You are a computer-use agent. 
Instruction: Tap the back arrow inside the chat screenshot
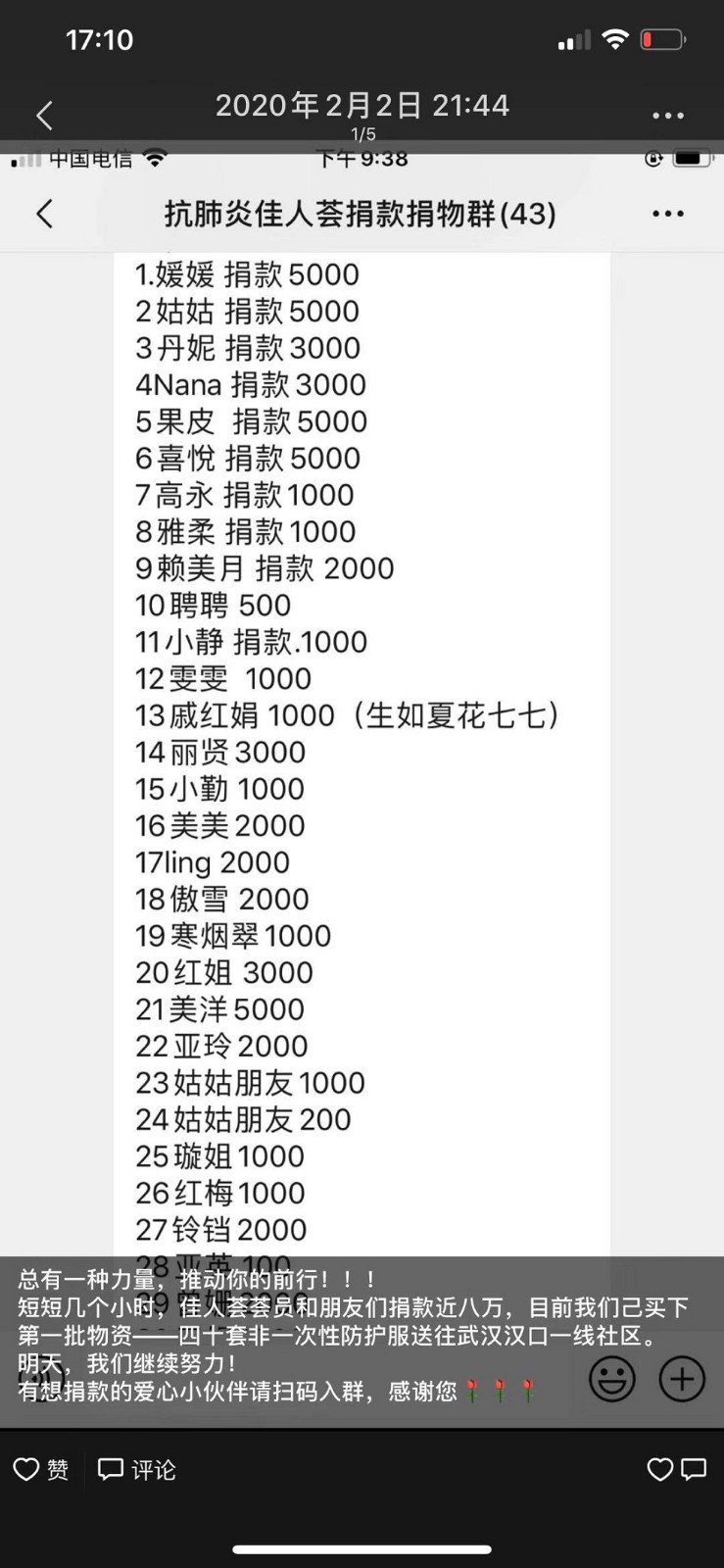point(44,213)
